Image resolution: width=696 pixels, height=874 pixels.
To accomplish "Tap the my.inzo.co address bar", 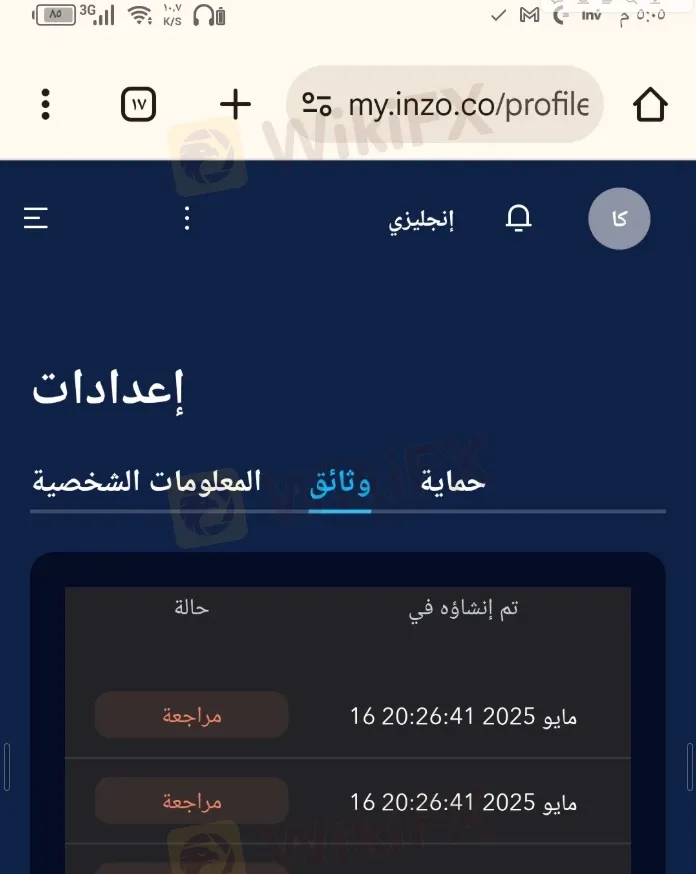I will (x=468, y=105).
